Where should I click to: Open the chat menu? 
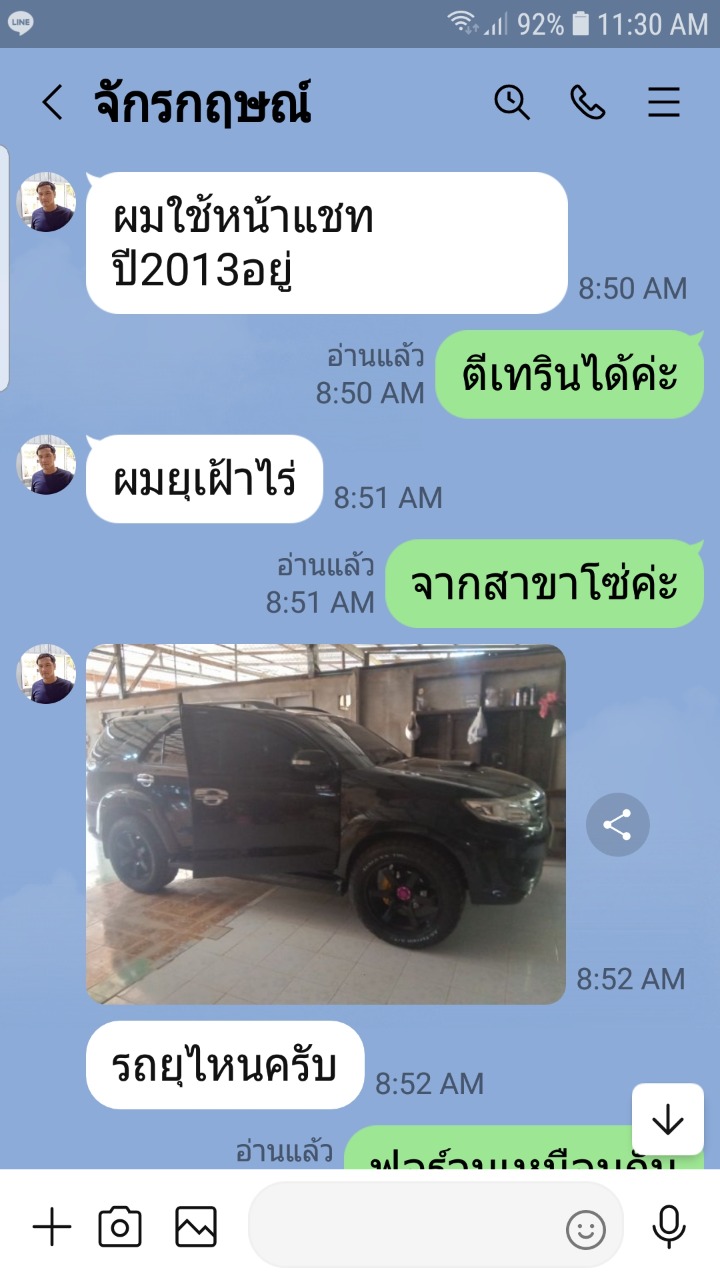[x=664, y=102]
